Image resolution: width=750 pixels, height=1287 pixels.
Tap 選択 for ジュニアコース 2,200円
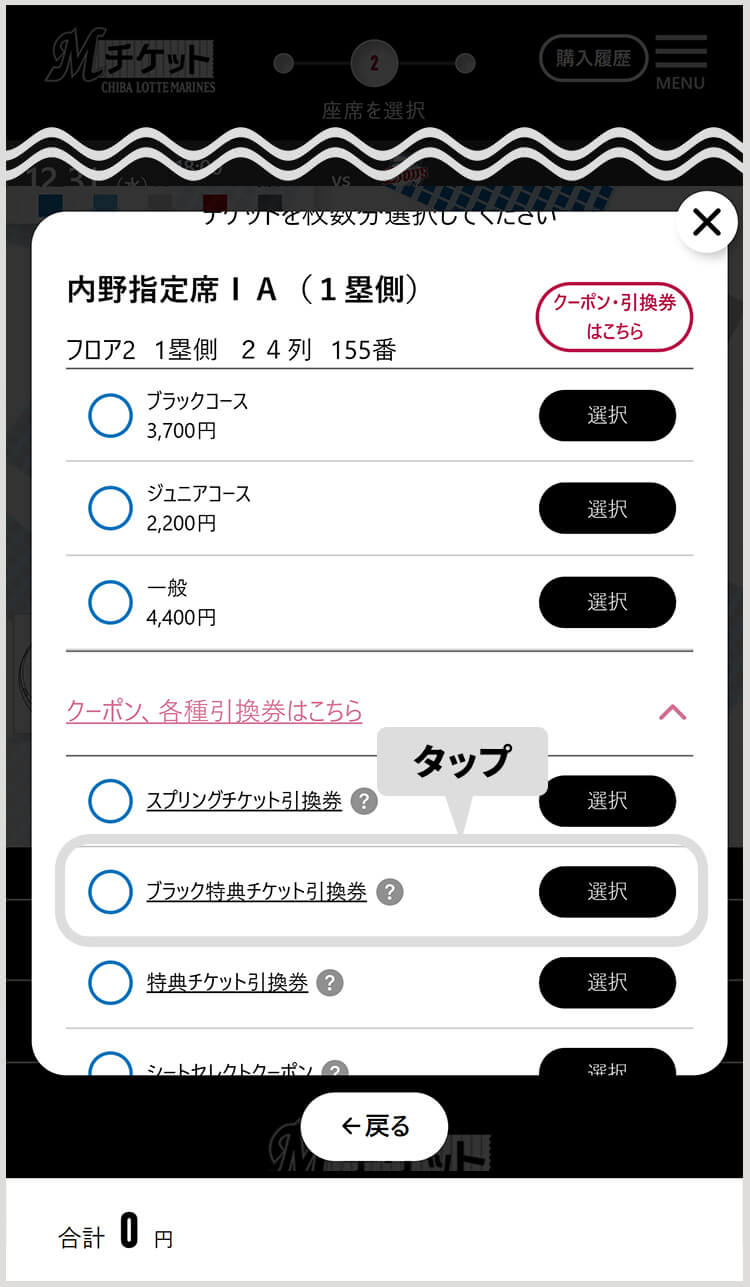point(607,508)
